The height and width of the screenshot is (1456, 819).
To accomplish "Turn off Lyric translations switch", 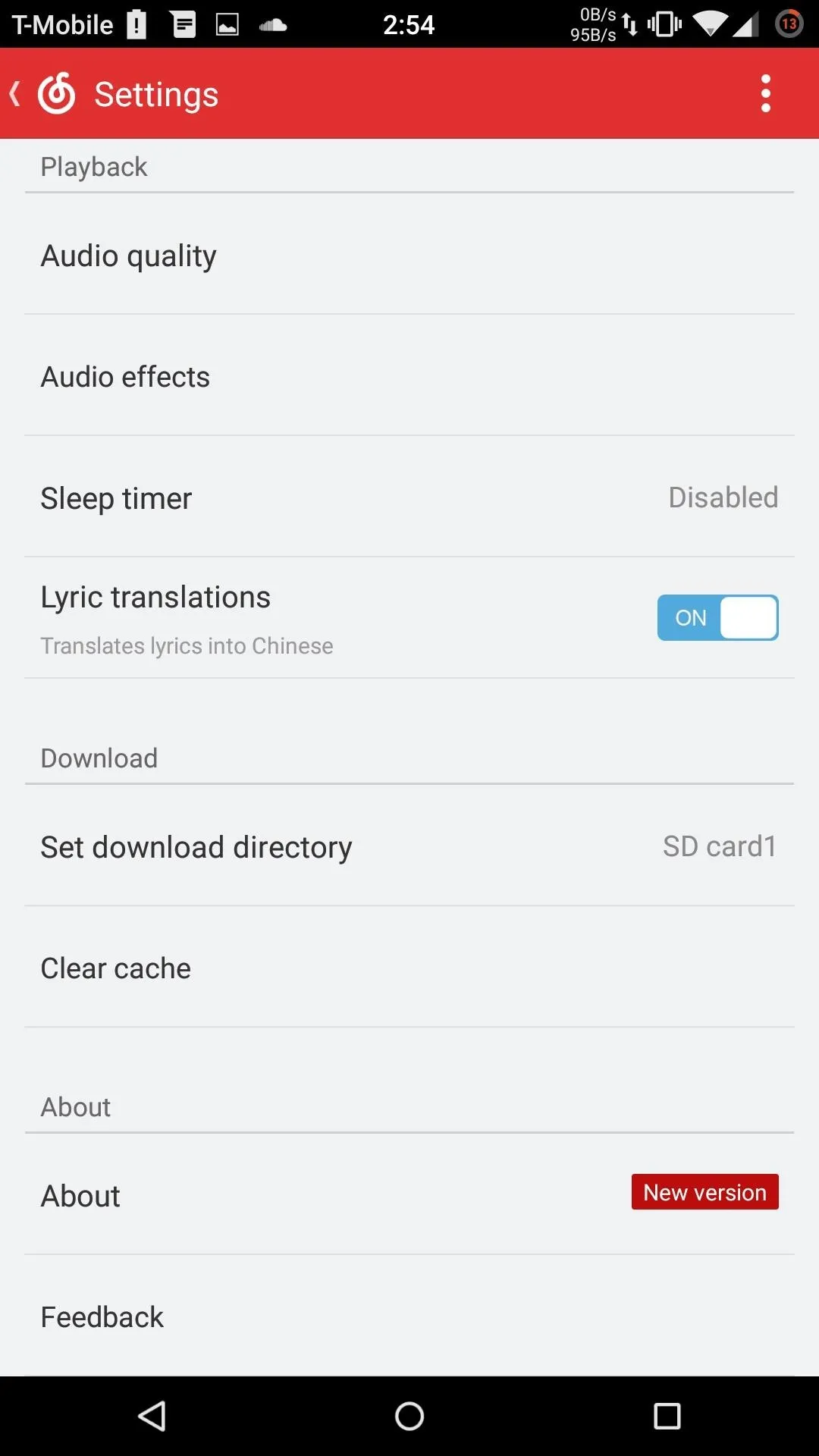I will [x=717, y=617].
